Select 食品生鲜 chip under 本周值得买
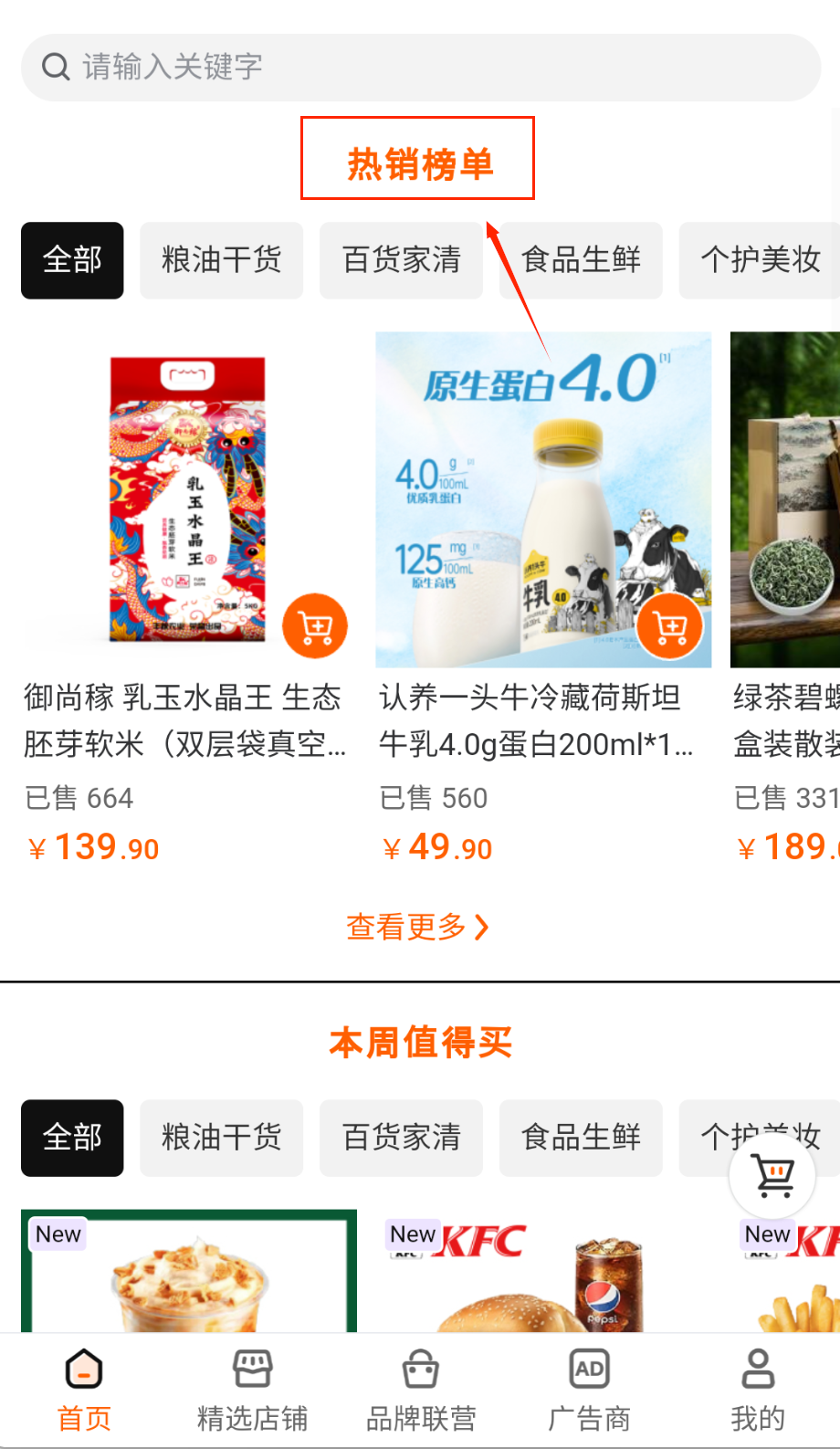Image resolution: width=840 pixels, height=1449 pixels. 581,1138
